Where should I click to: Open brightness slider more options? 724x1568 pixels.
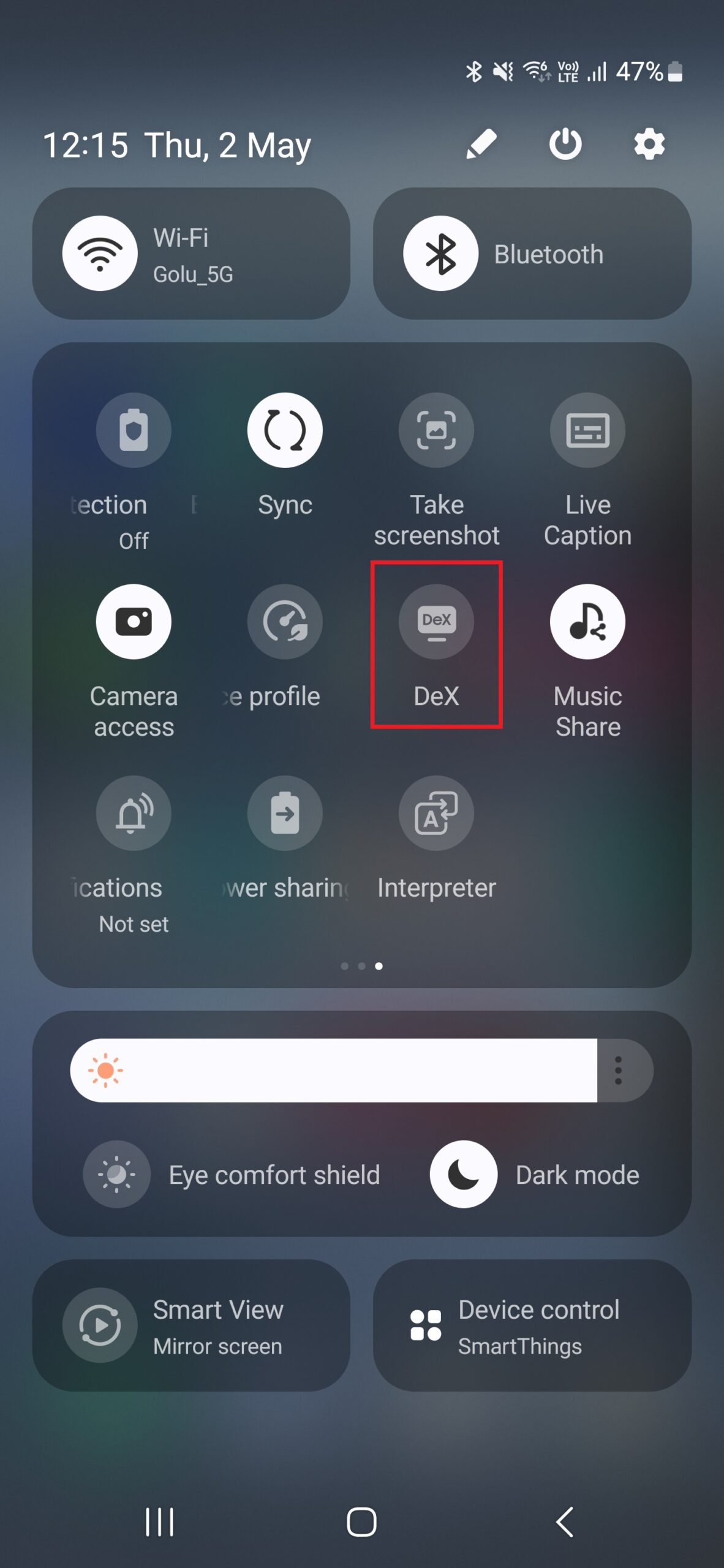click(619, 1071)
